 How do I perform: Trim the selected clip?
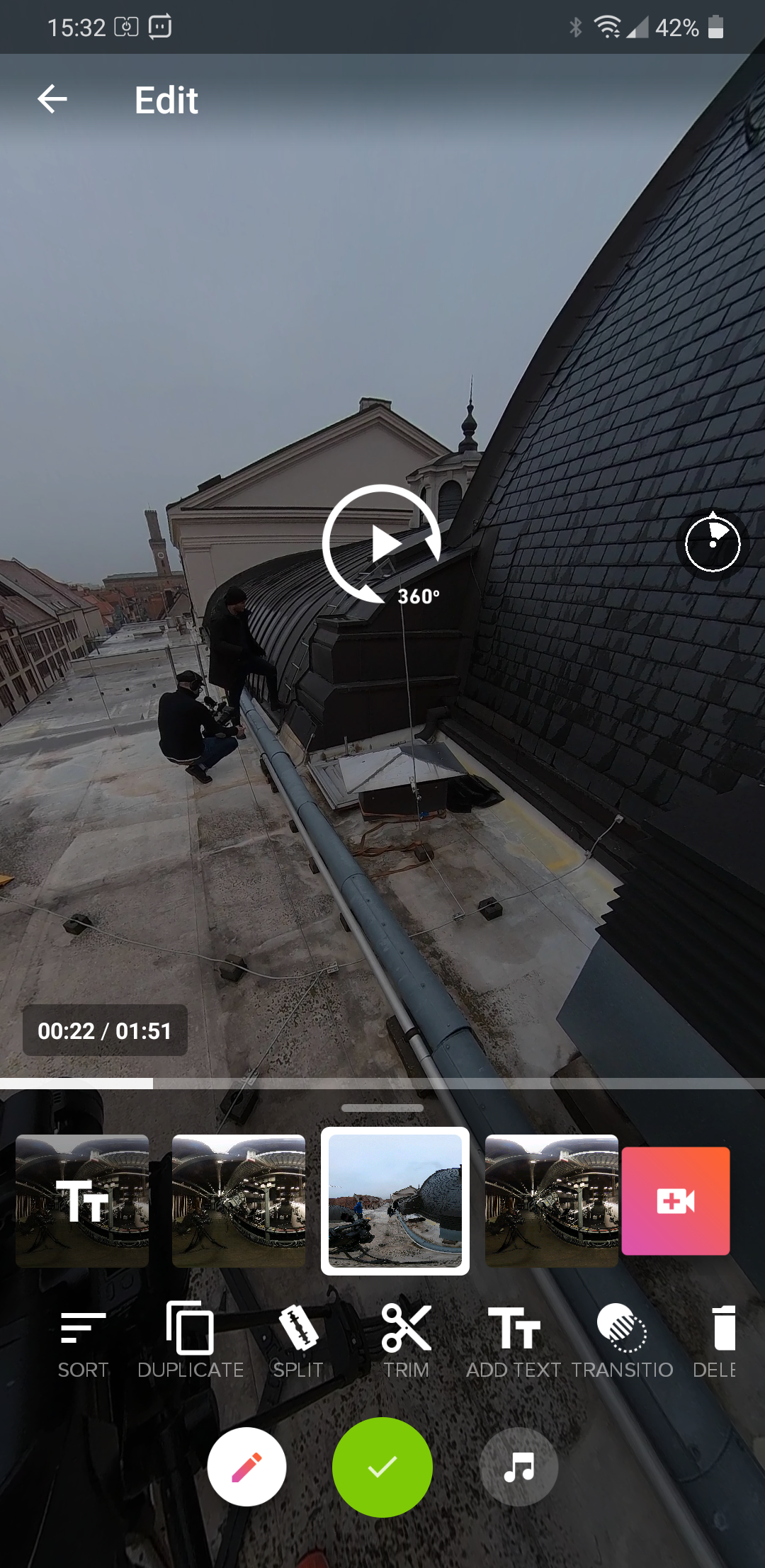407,1340
